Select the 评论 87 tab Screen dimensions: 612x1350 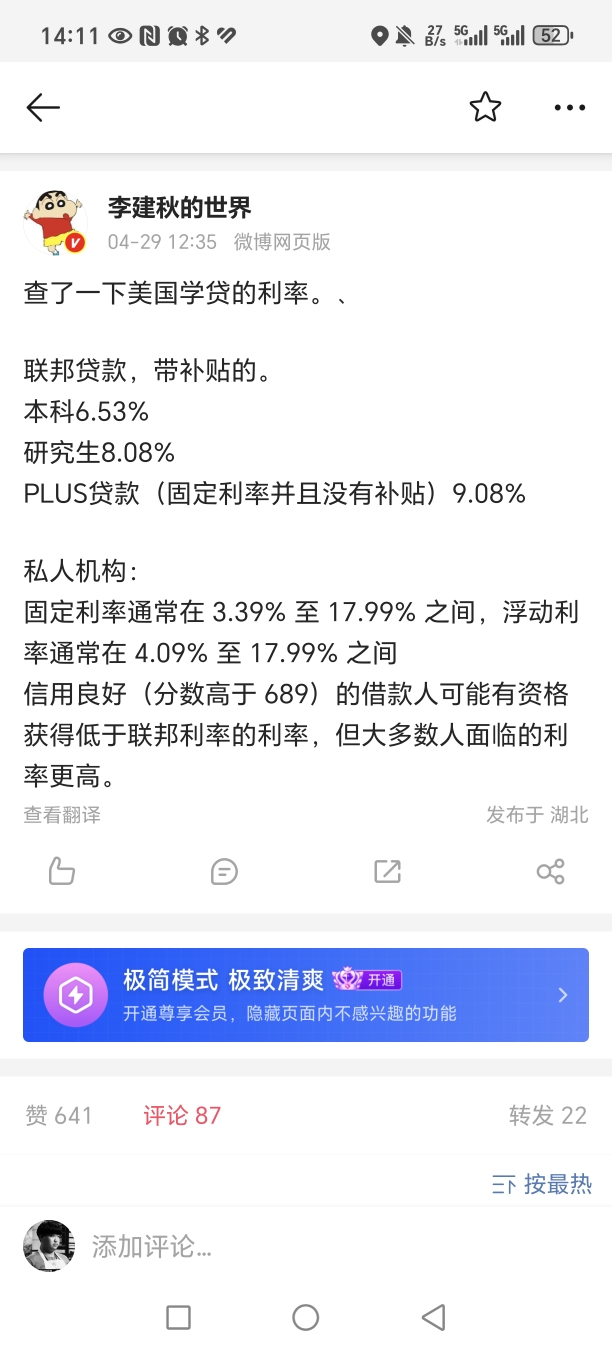pos(182,1115)
